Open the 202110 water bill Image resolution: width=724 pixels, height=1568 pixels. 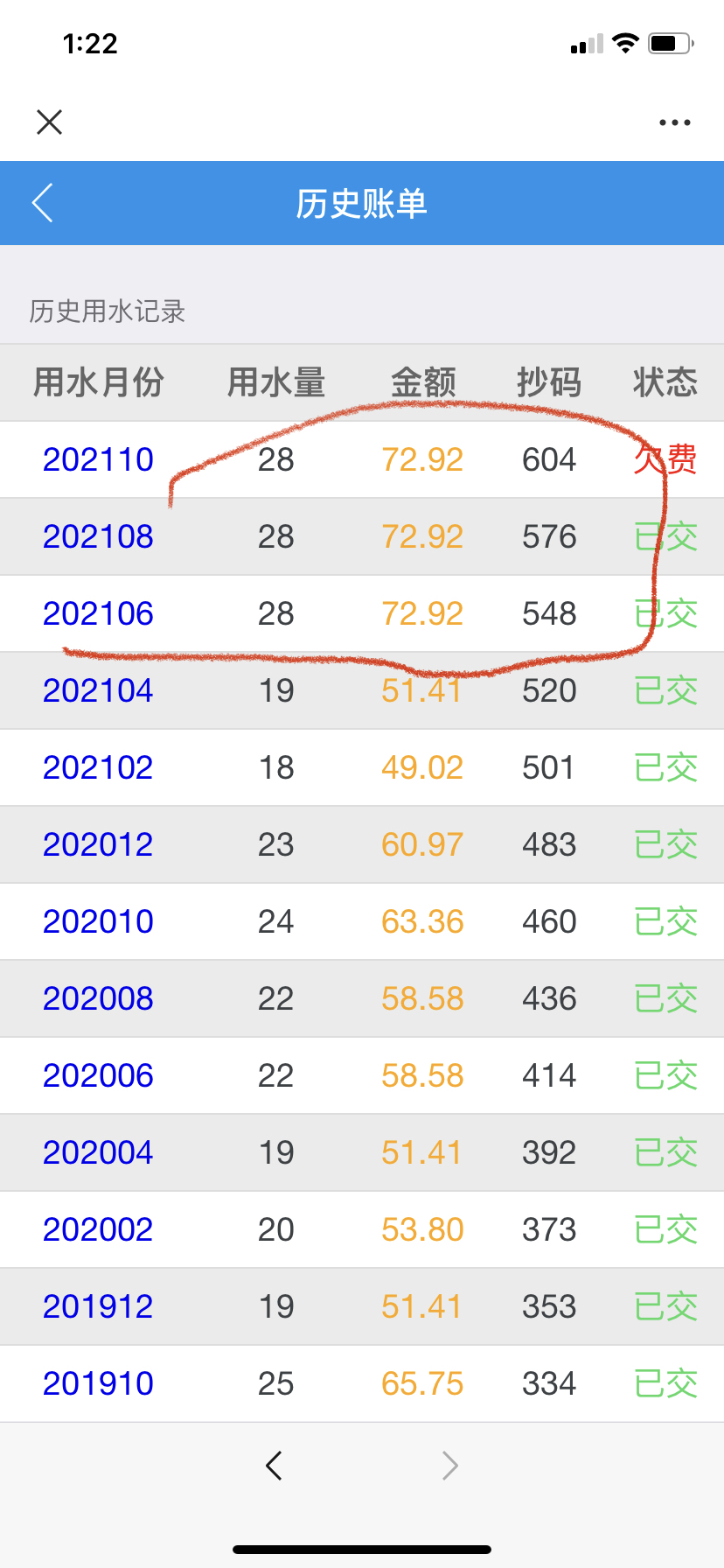[x=98, y=459]
